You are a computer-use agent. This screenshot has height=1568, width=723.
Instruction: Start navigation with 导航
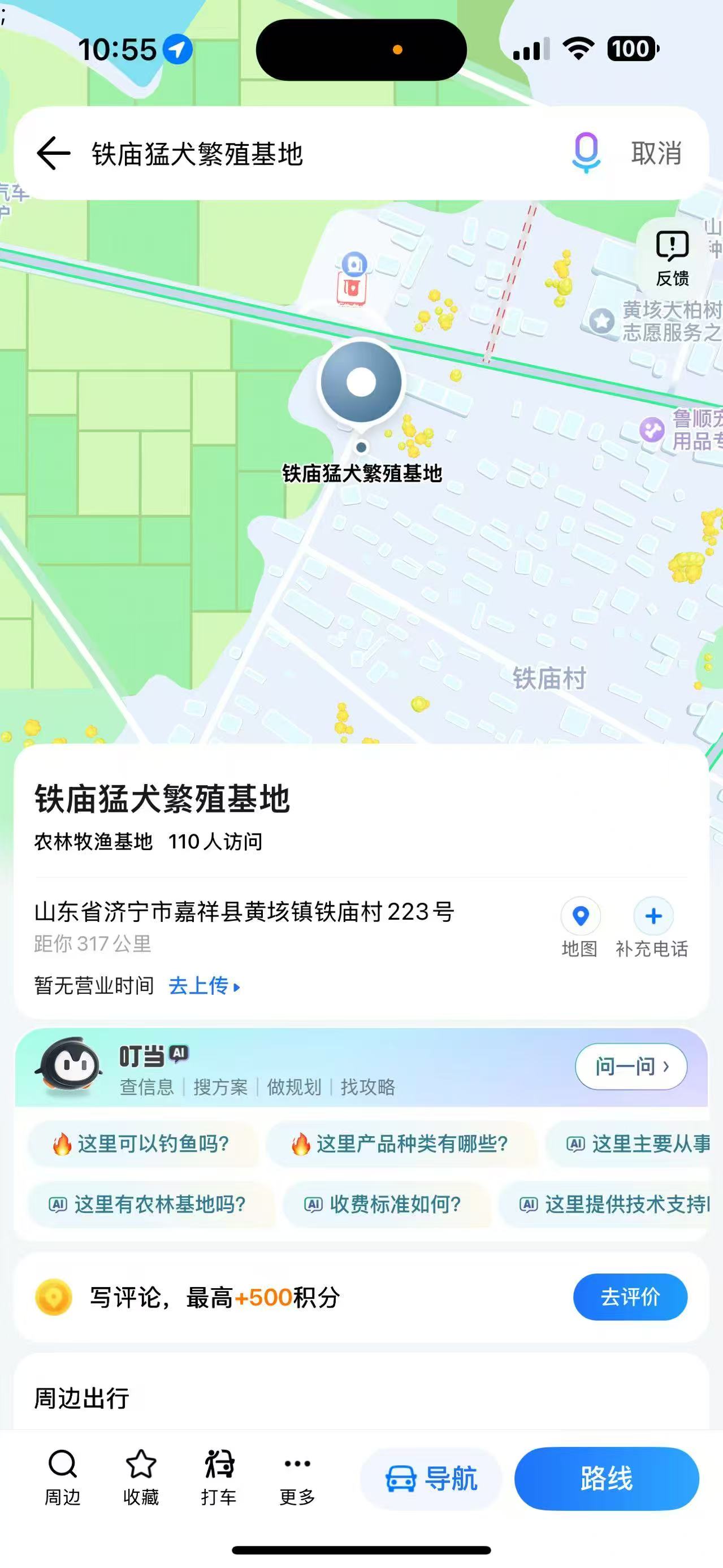(x=431, y=1479)
